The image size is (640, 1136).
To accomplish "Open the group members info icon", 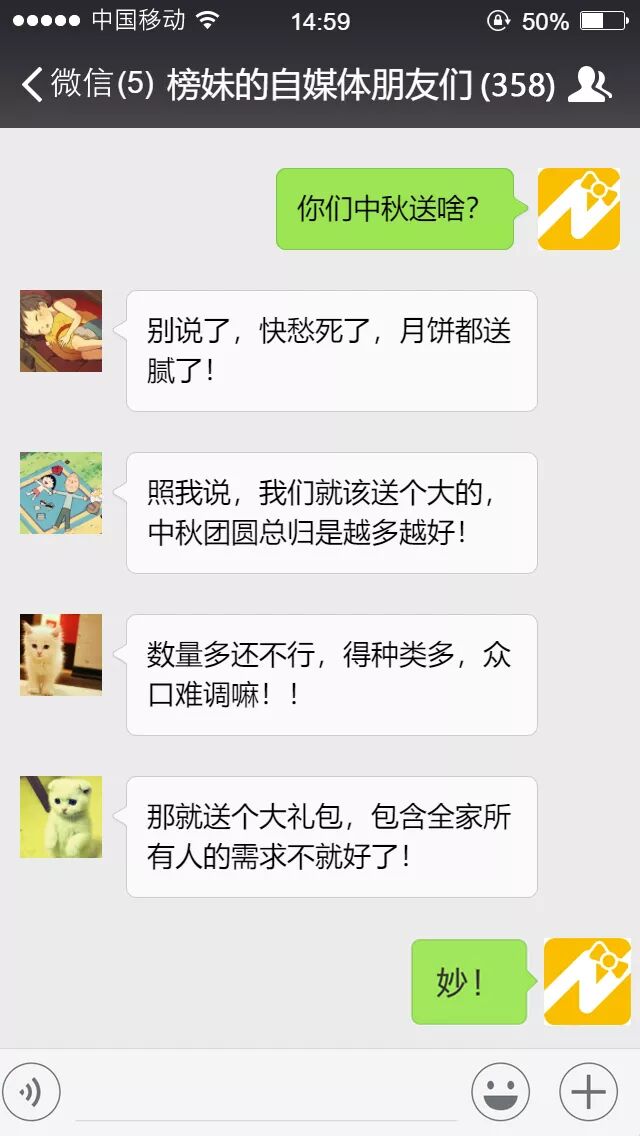I will pos(589,85).
